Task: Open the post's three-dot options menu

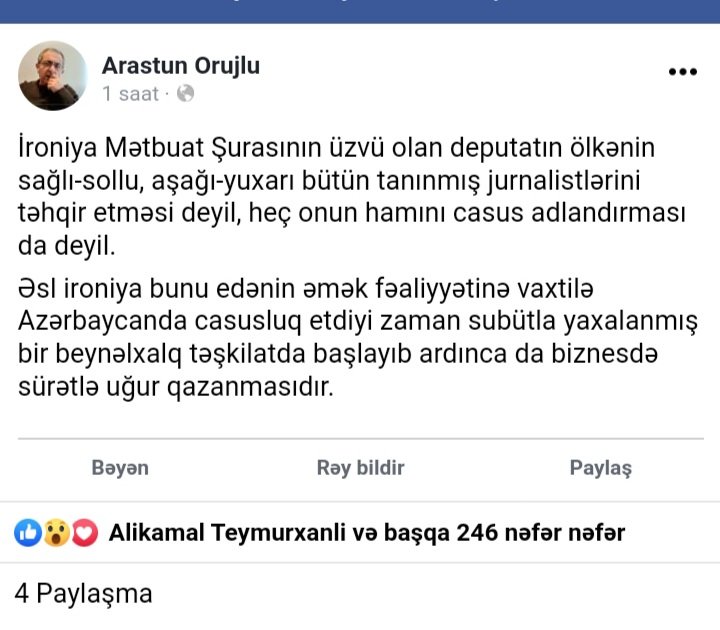Action: 682,72
